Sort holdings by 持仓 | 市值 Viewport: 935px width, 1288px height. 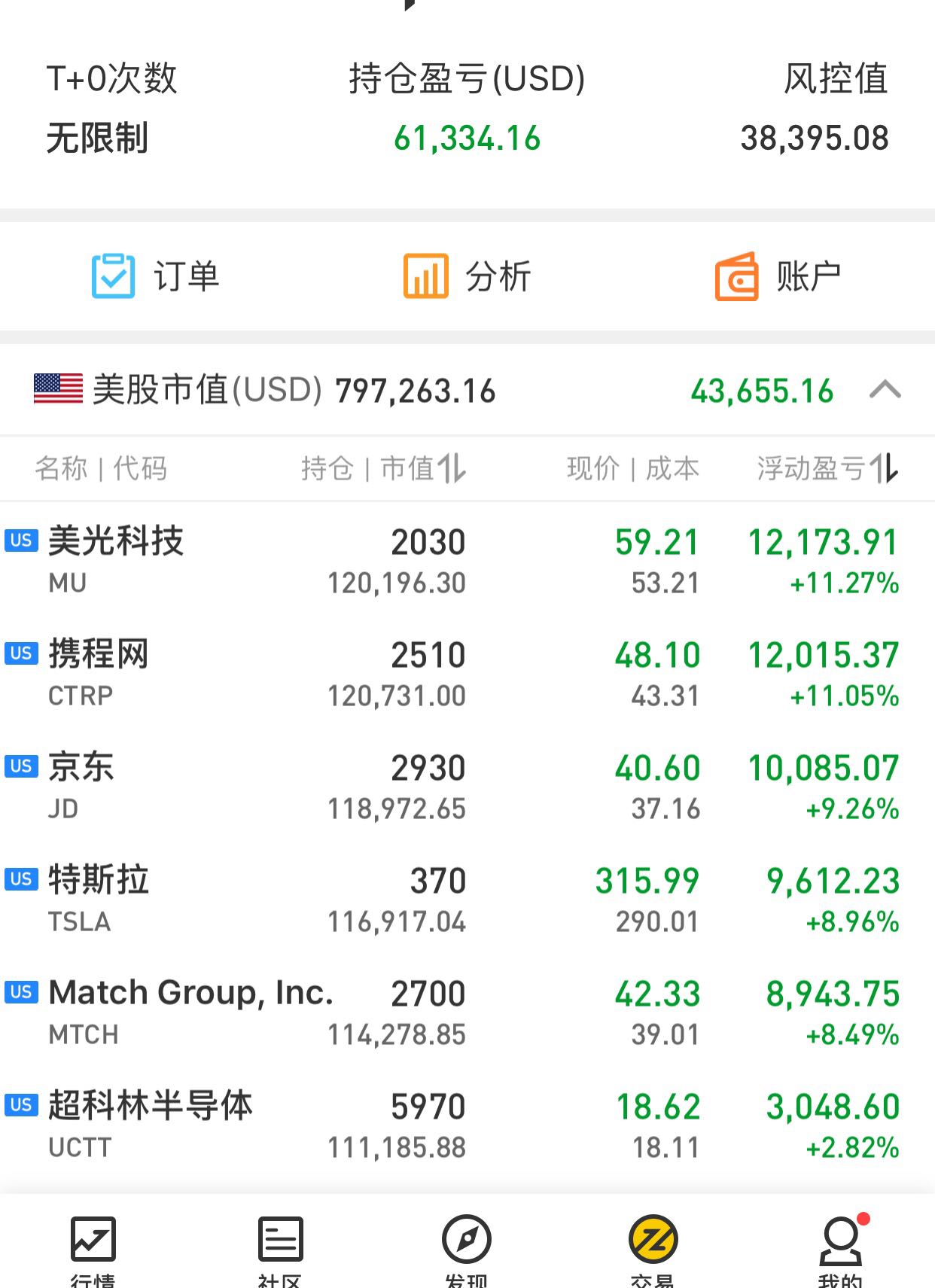[384, 468]
